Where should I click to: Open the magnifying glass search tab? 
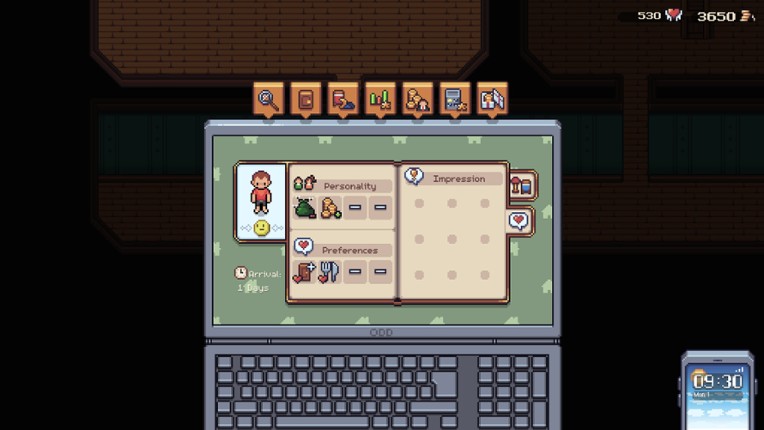[x=268, y=99]
